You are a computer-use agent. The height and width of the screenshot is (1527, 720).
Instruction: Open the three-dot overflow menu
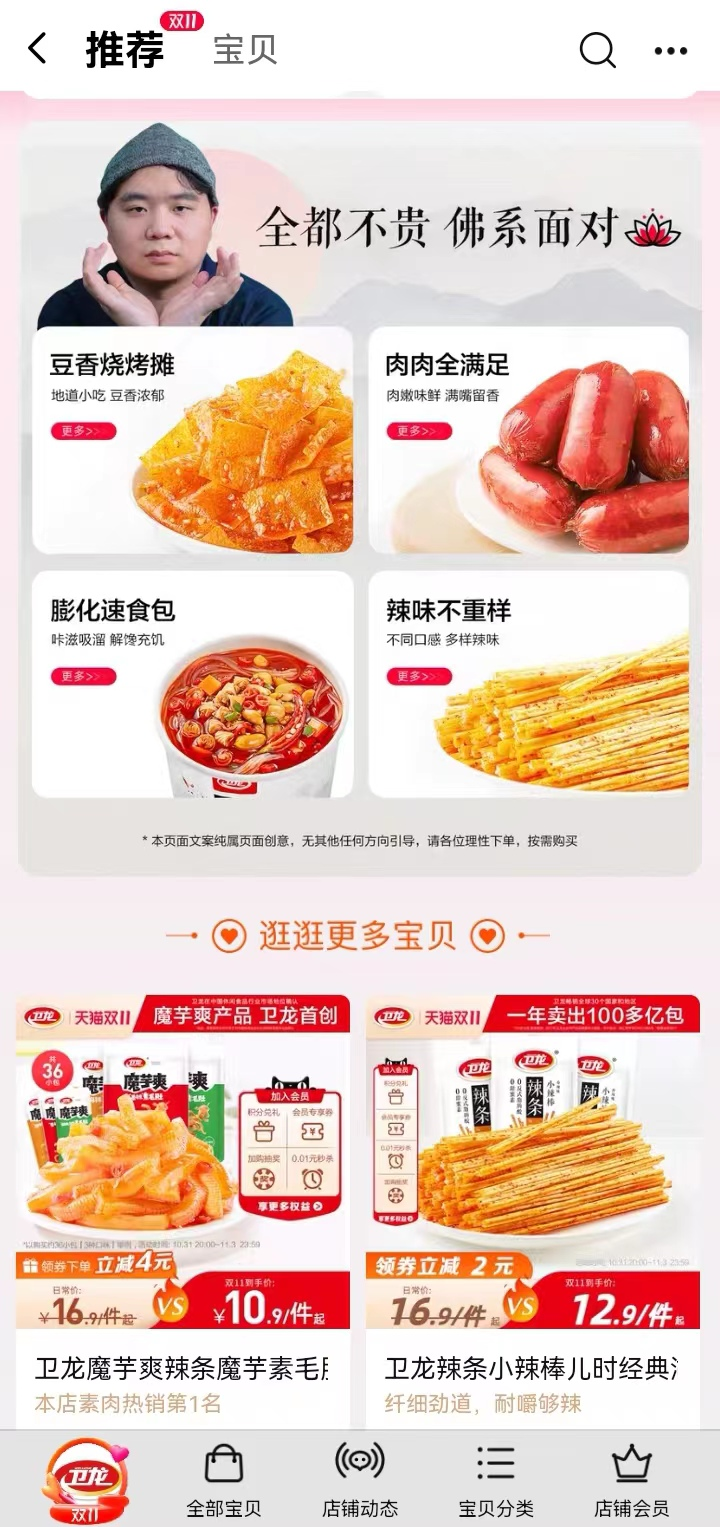coord(670,50)
